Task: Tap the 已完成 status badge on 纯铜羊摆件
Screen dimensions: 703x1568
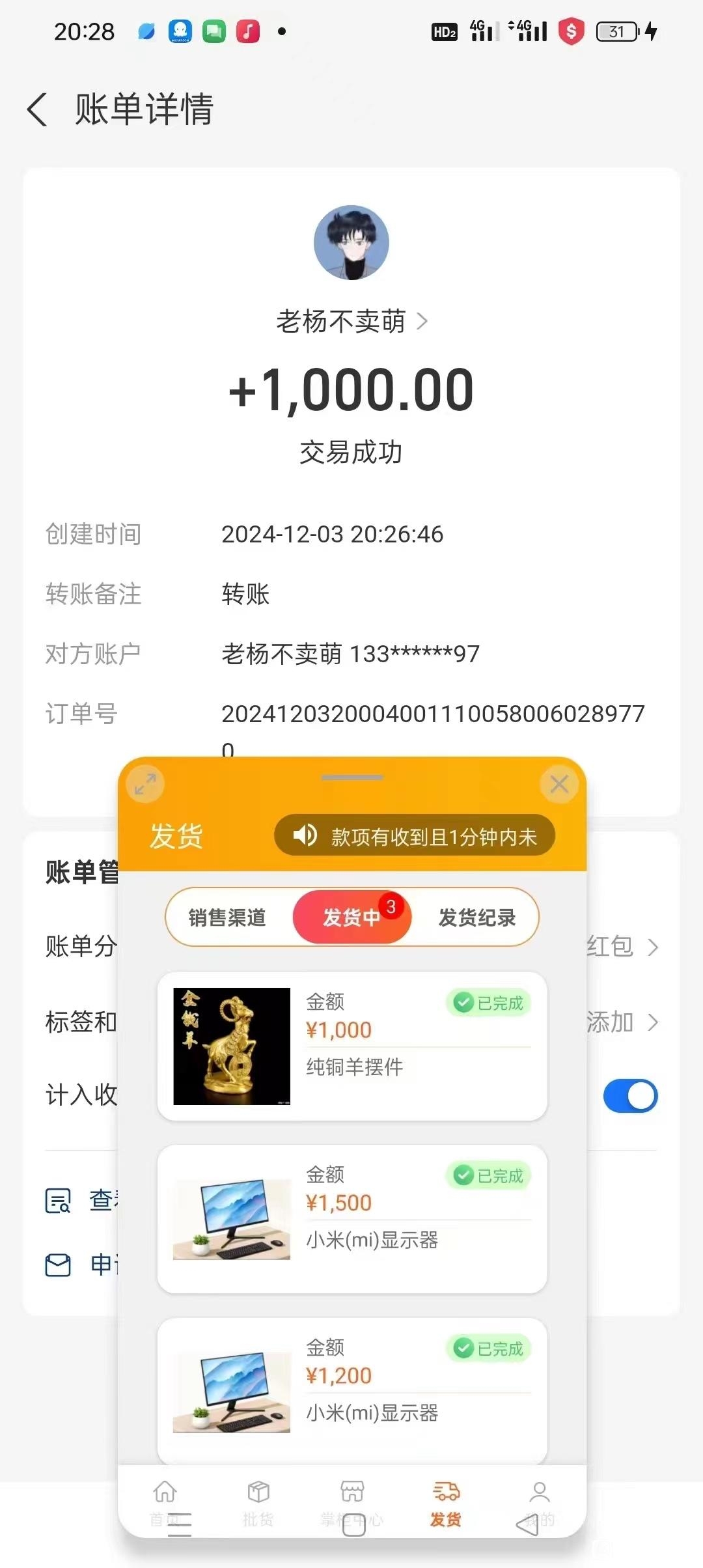Action: pos(487,1003)
